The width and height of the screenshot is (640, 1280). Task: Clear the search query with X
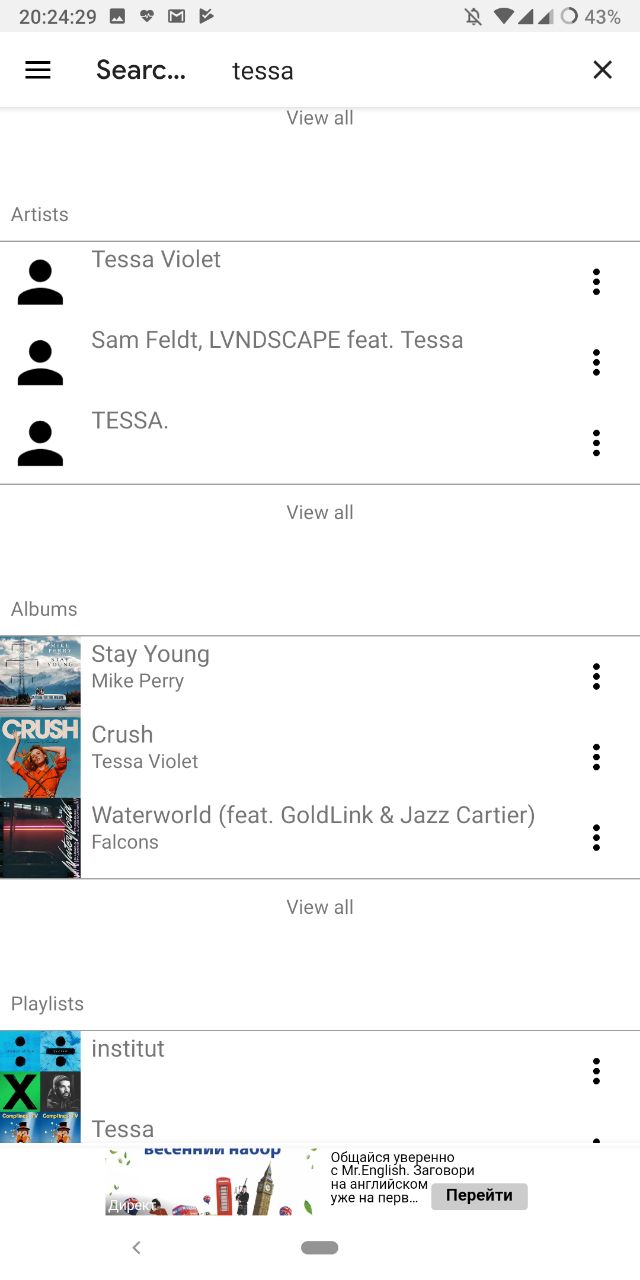click(x=602, y=70)
